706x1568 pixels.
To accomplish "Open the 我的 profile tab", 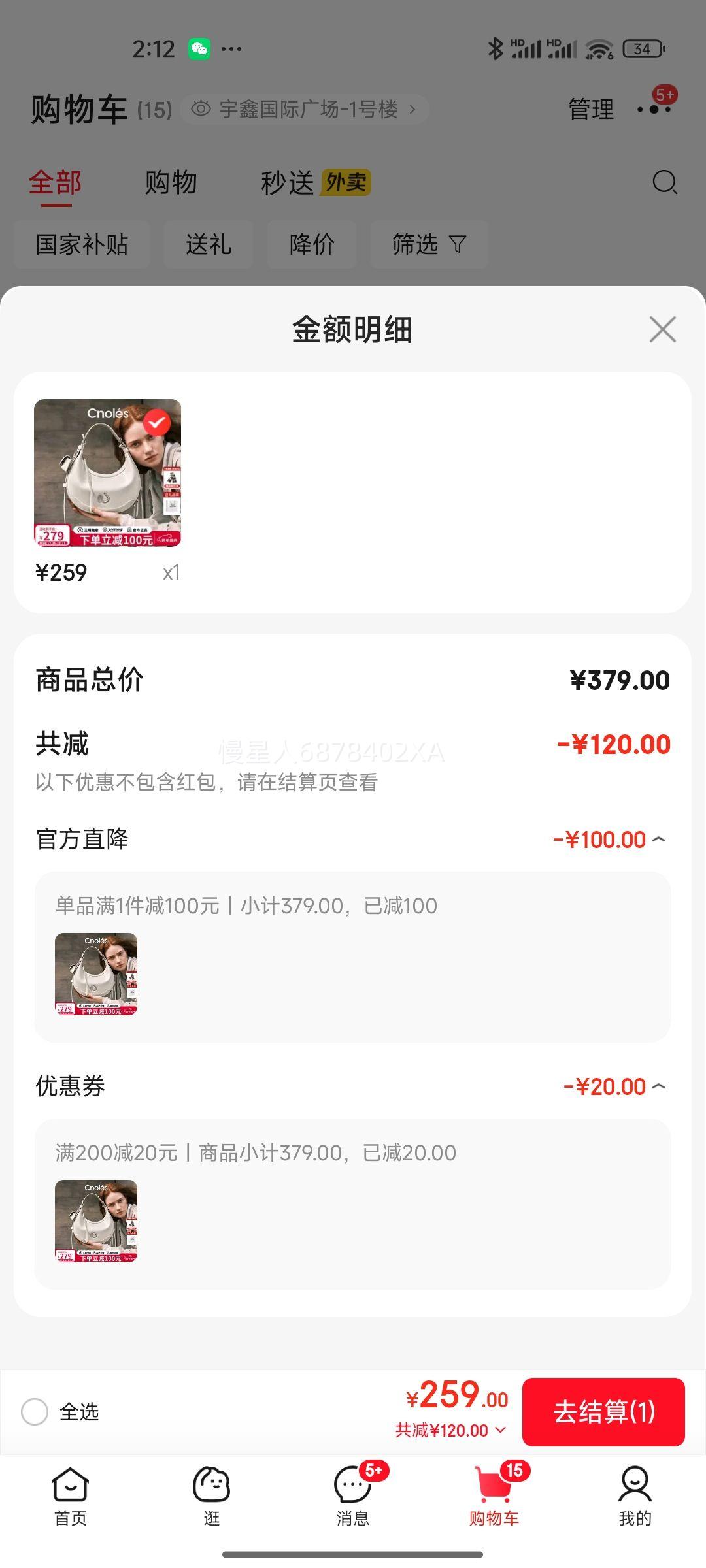I will click(x=635, y=1496).
